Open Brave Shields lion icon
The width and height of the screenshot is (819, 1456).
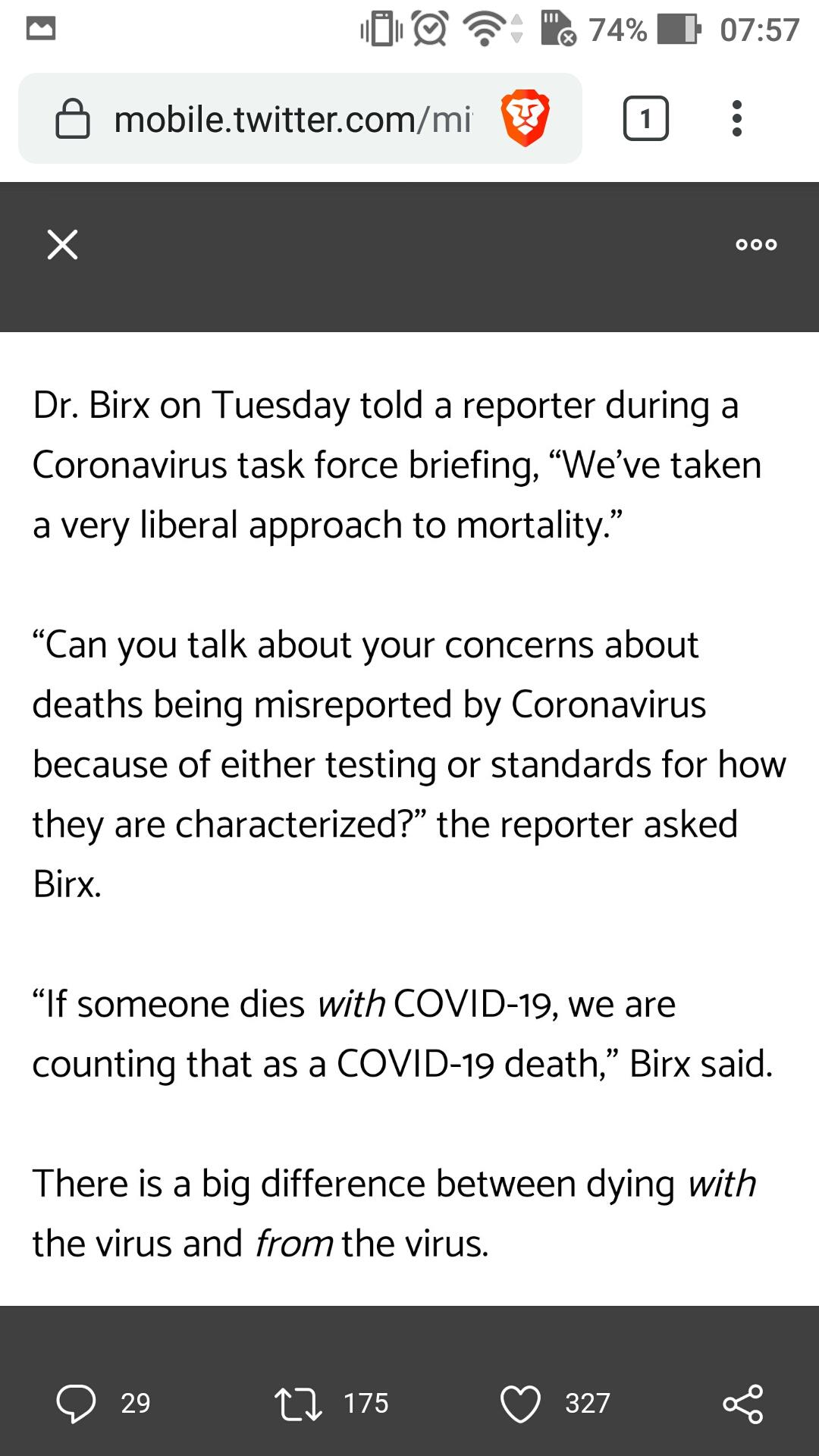[525, 118]
